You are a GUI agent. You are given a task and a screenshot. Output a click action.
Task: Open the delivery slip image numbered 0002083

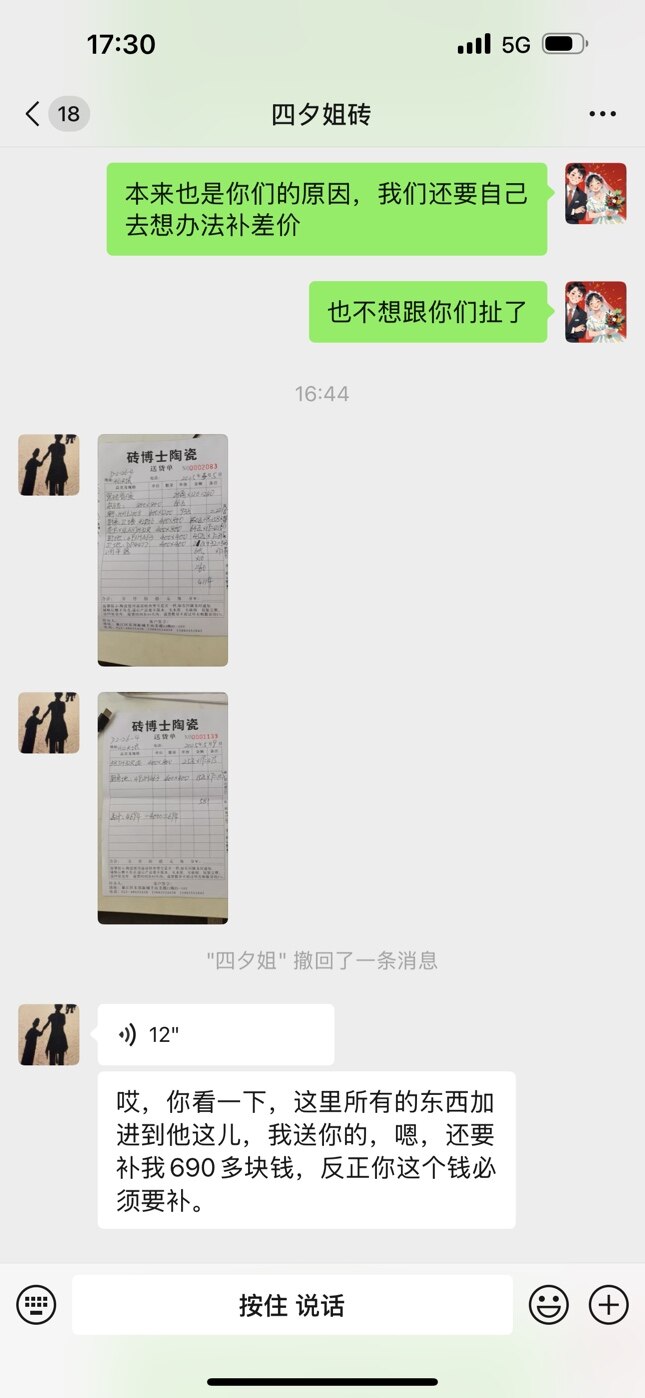tap(163, 550)
